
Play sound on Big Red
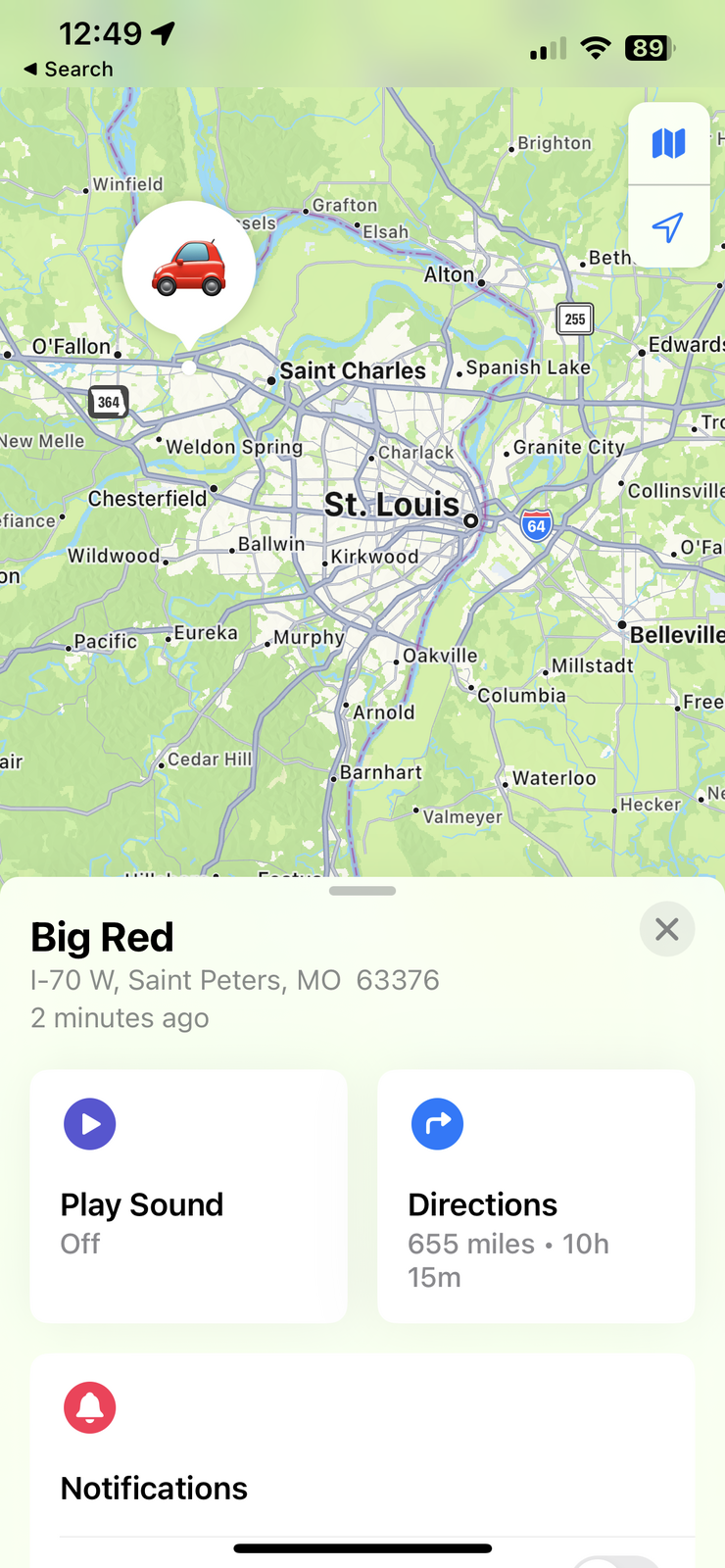click(188, 1196)
